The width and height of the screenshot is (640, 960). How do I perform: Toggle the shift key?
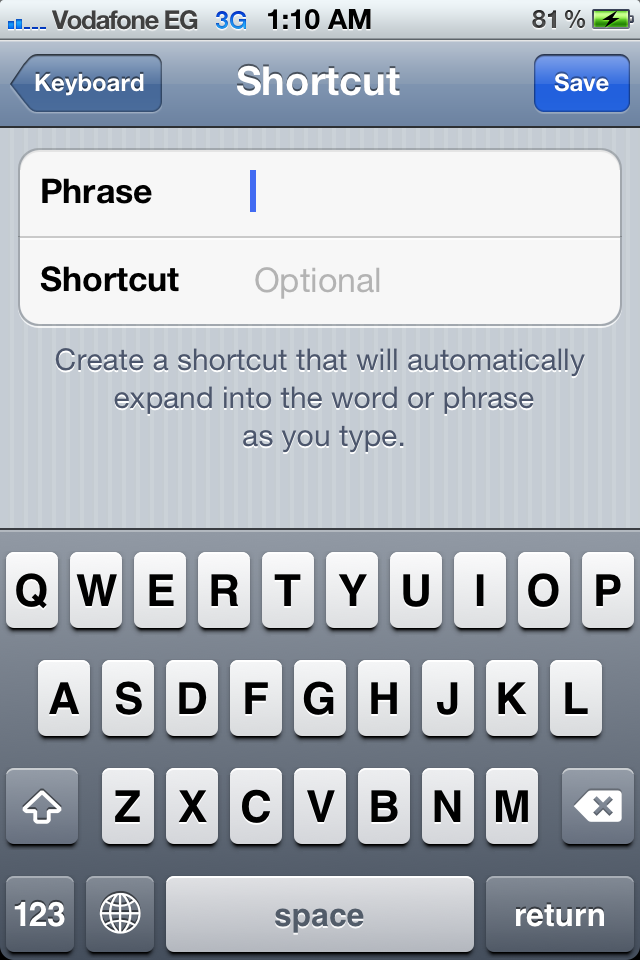(x=41, y=806)
